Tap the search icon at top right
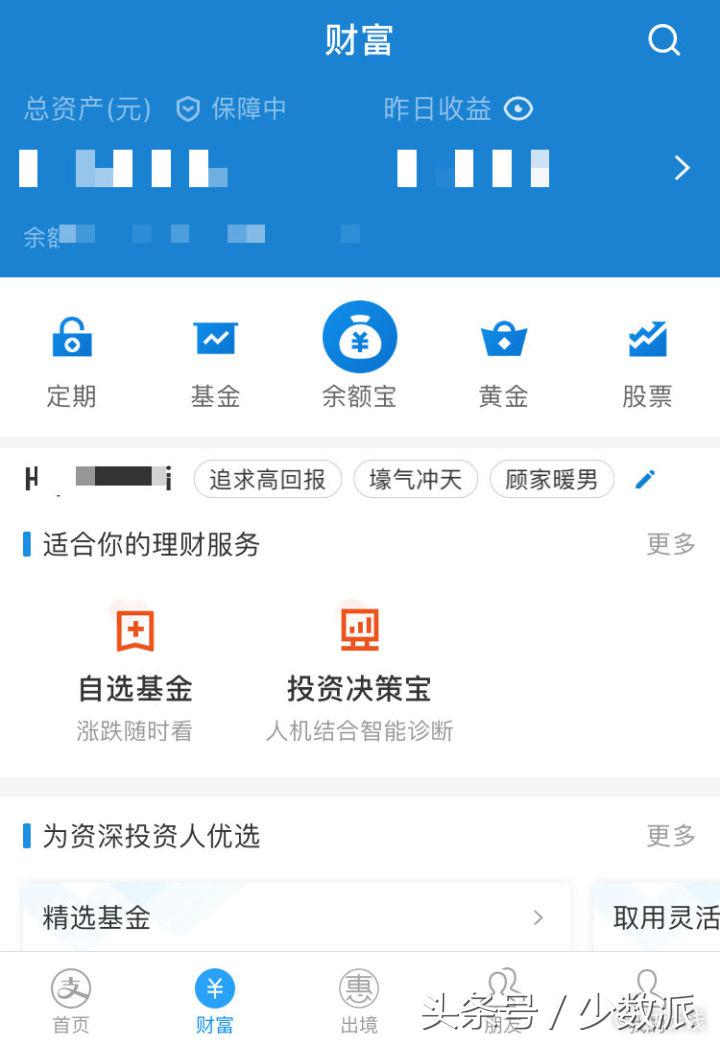This screenshot has height=1046, width=720. coord(664,40)
